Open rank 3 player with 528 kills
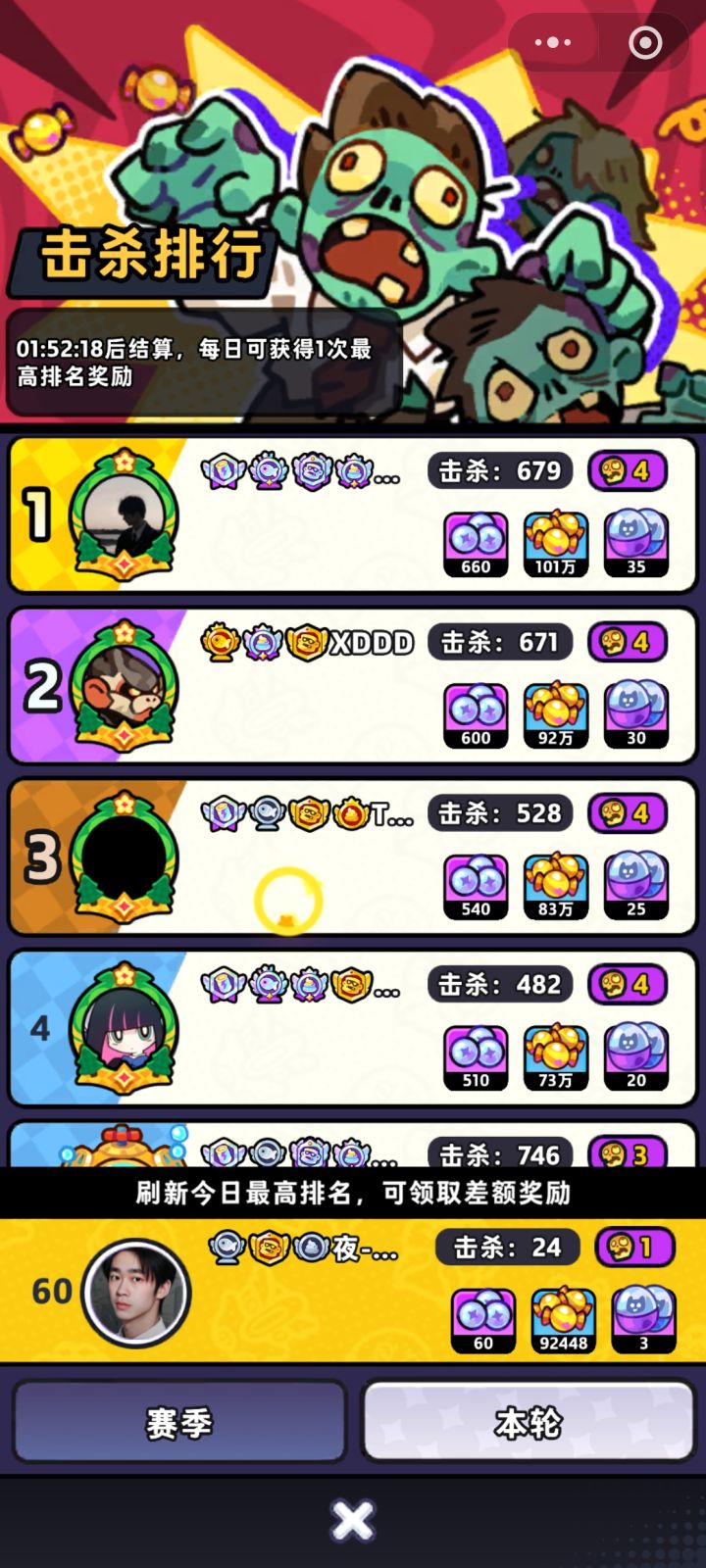 [353, 857]
